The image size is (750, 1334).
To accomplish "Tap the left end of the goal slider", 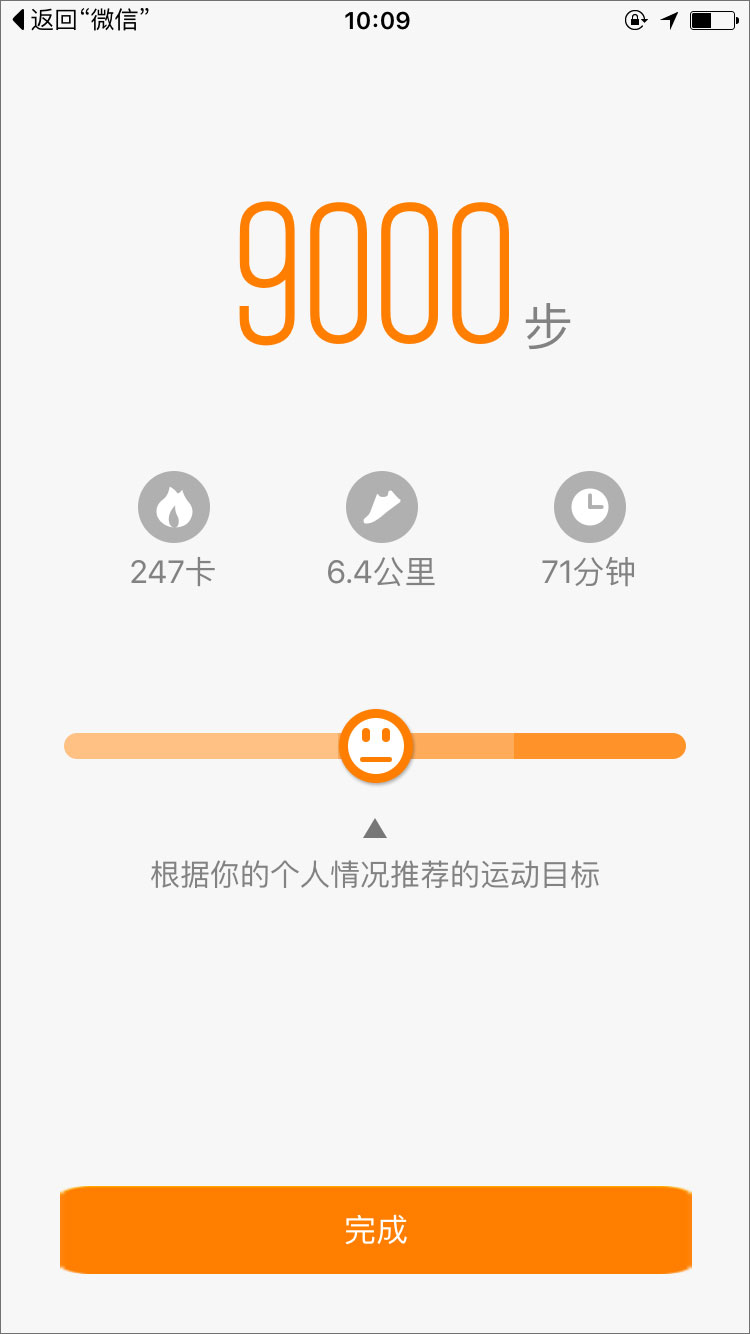I will coord(80,746).
